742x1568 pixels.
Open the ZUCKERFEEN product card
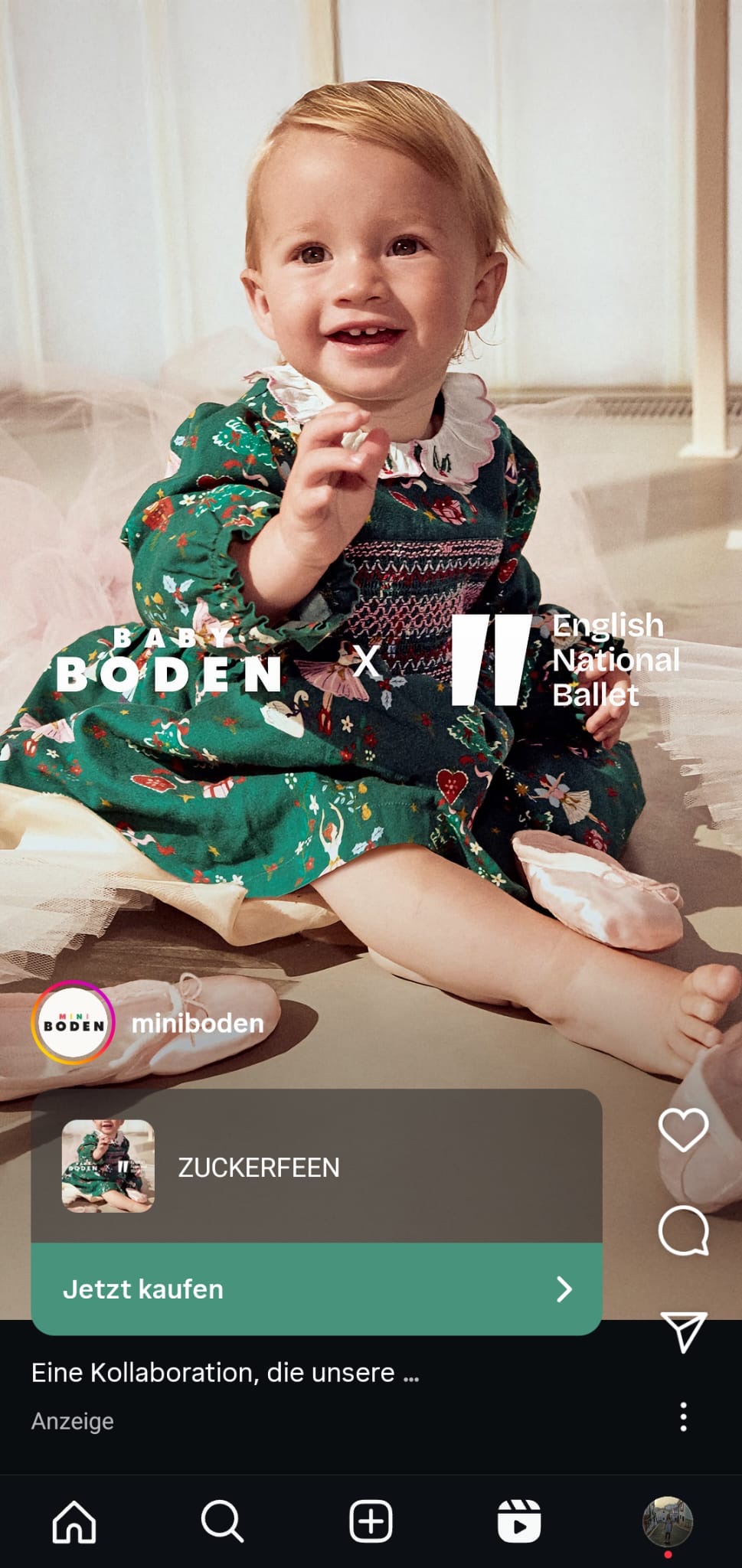click(x=316, y=1167)
